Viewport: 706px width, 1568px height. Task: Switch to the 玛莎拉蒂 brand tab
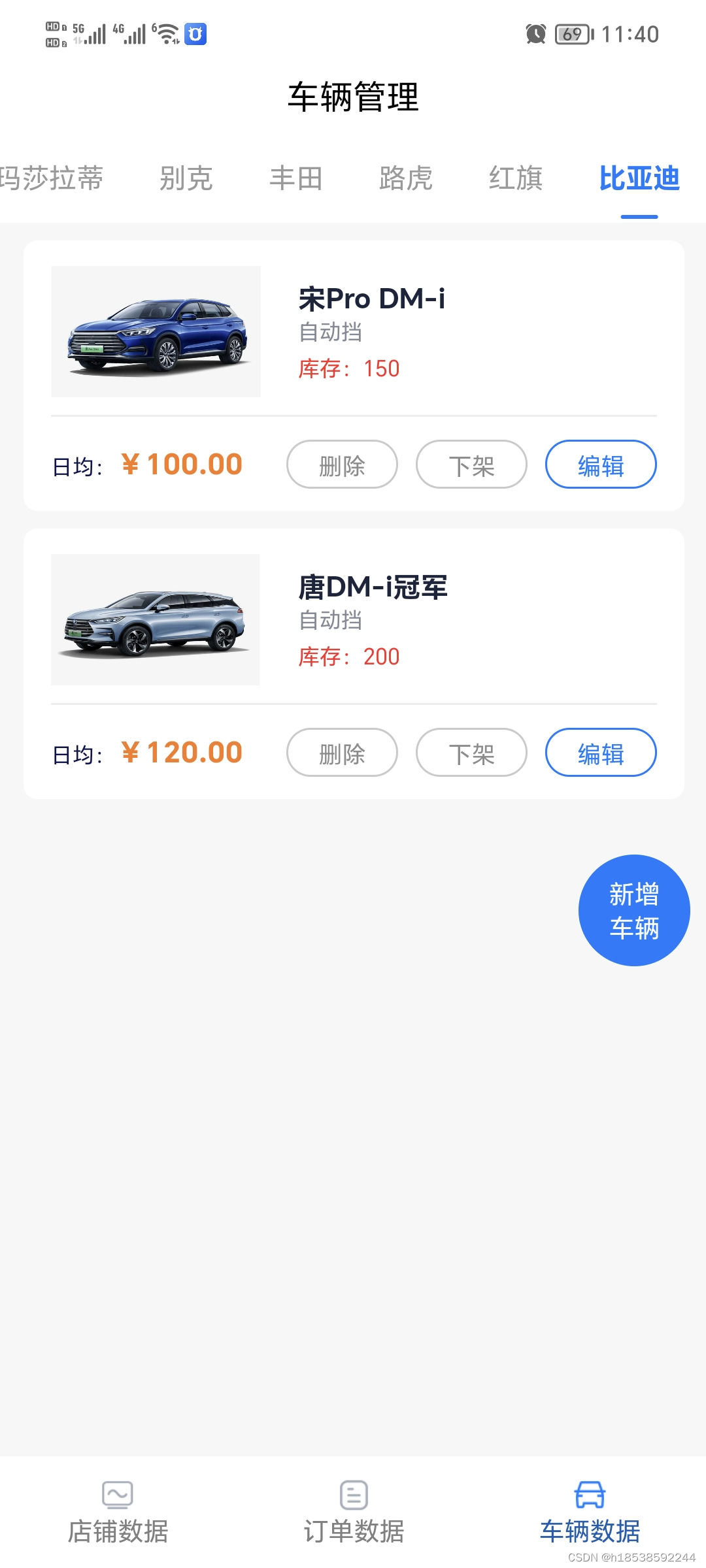[x=51, y=178]
